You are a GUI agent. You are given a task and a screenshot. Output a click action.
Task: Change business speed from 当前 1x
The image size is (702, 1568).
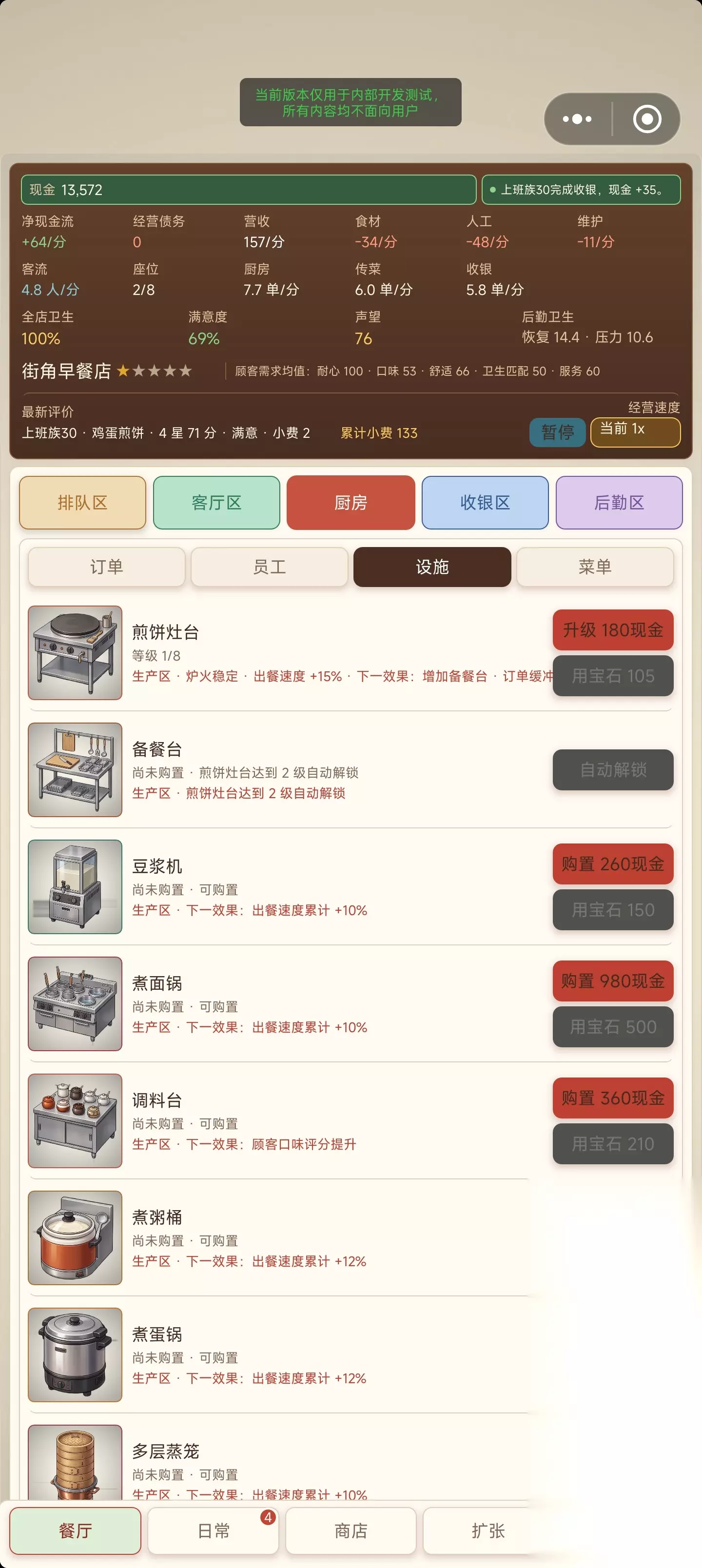635,432
